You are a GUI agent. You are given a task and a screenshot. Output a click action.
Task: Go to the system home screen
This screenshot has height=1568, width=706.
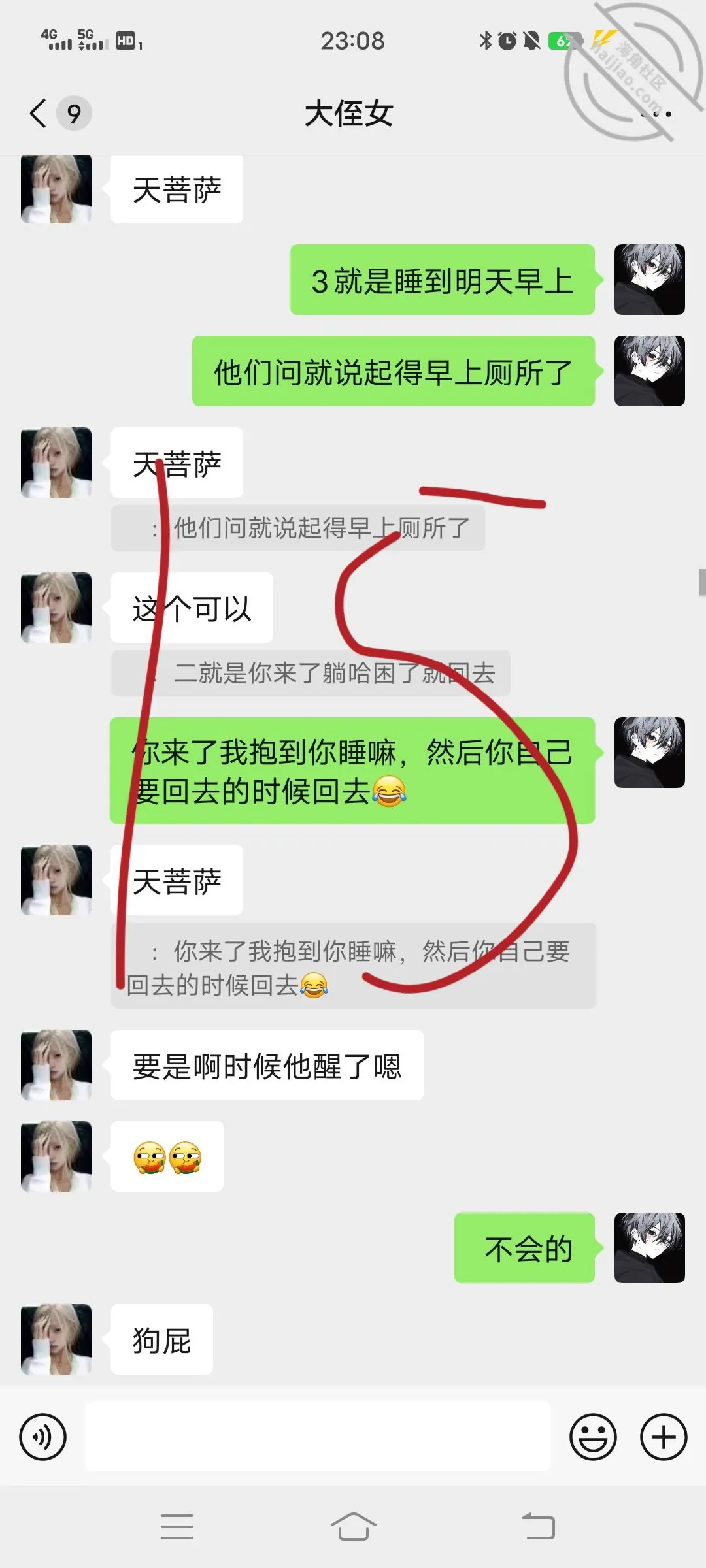click(x=353, y=1527)
